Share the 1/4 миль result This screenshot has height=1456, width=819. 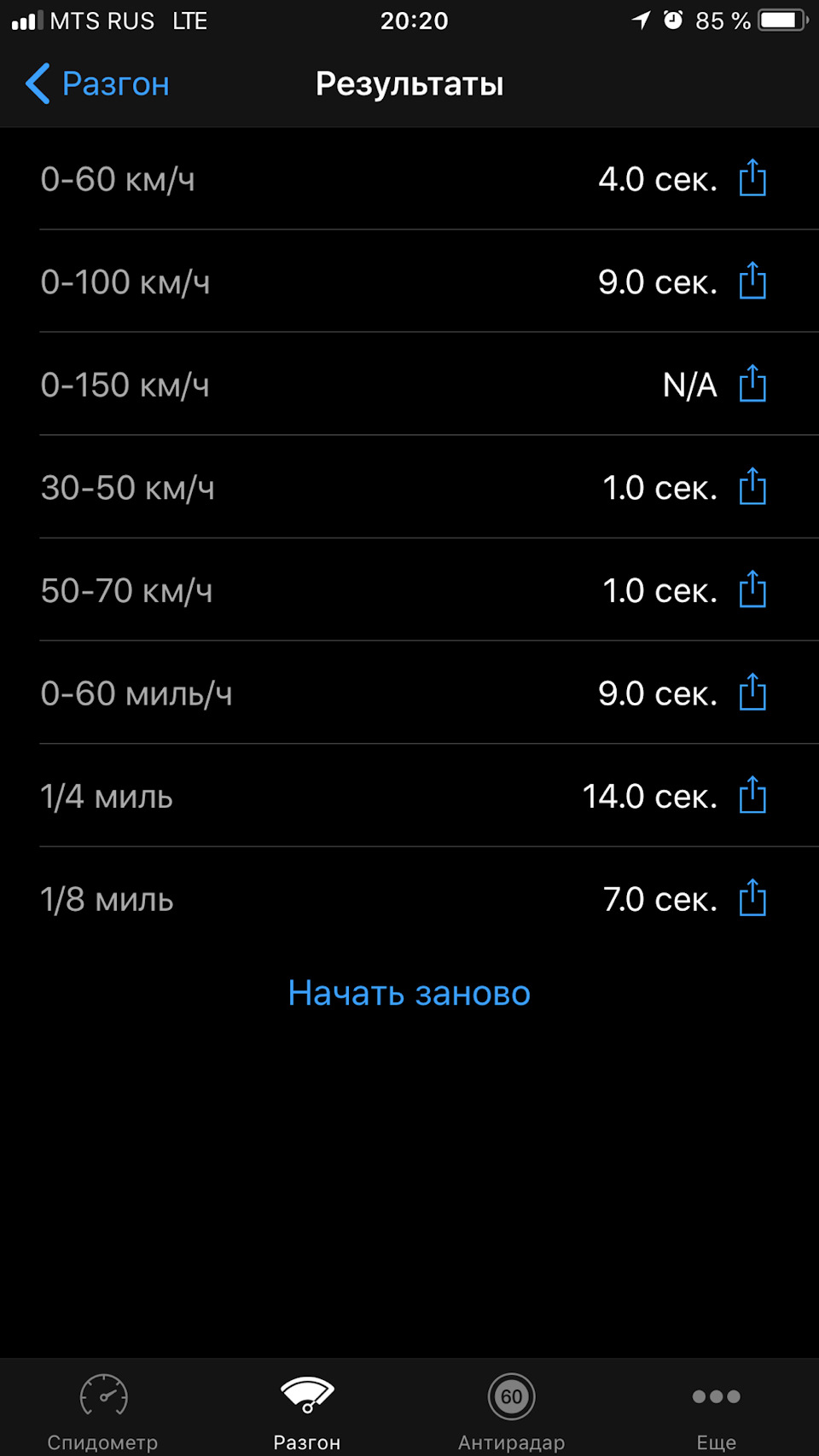point(752,796)
